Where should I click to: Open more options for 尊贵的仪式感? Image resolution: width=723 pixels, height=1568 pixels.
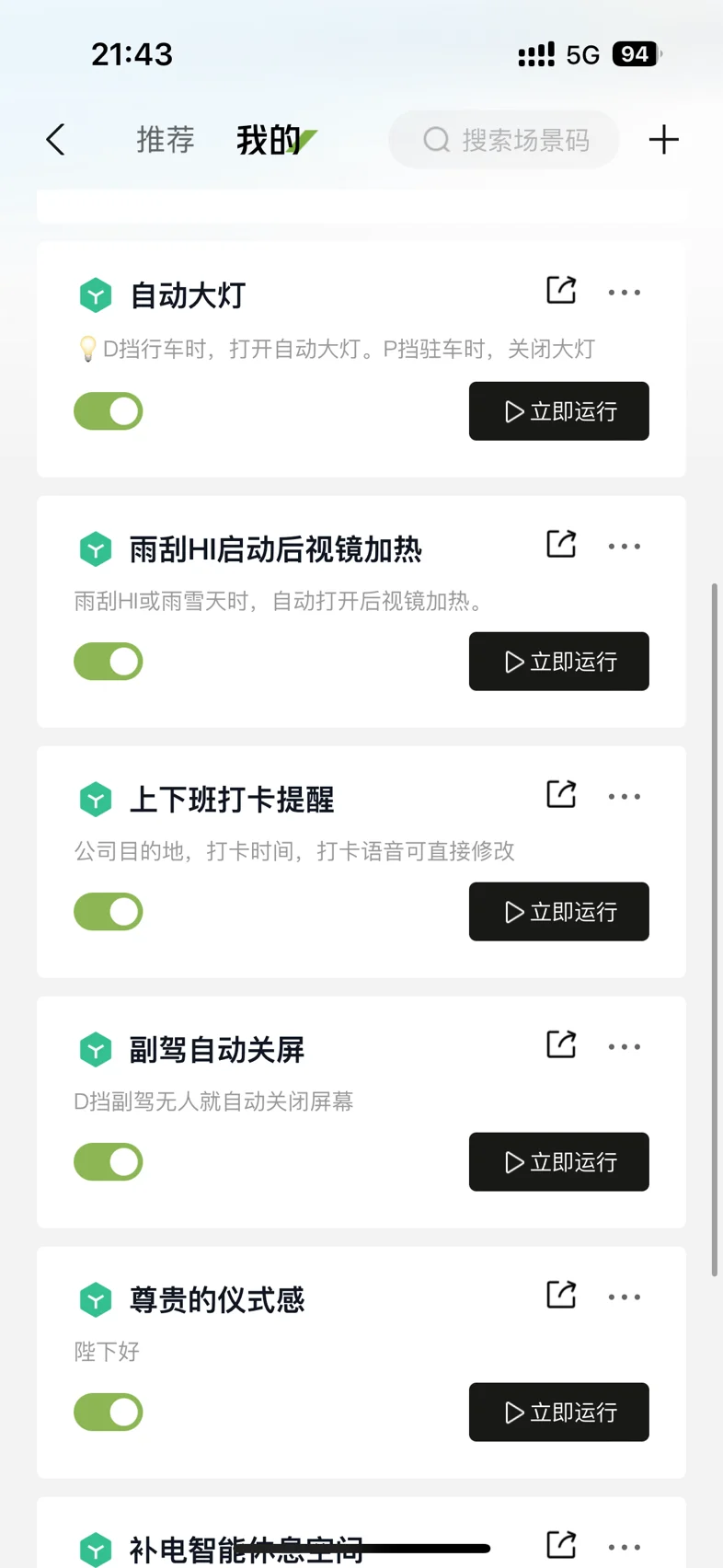pyautogui.click(x=625, y=1297)
